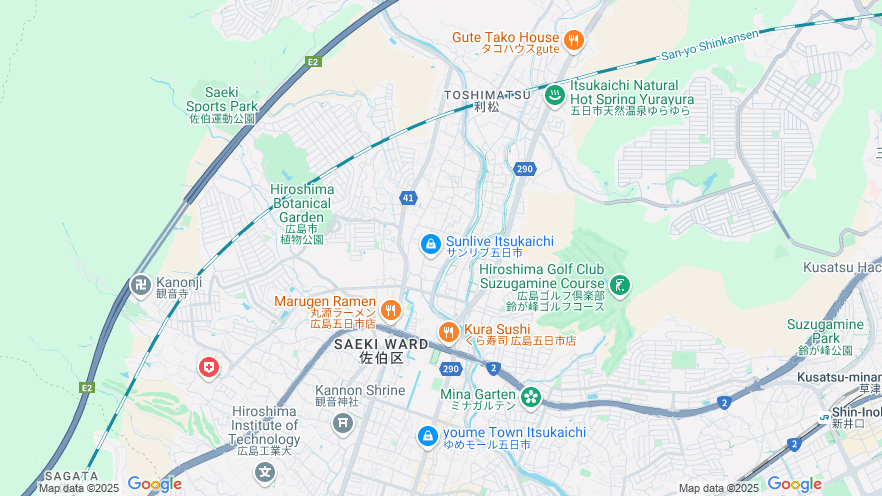The image size is (882, 496).
Task: Select the youme Town Itsukaichi shopping pin
Action: (x=427, y=436)
